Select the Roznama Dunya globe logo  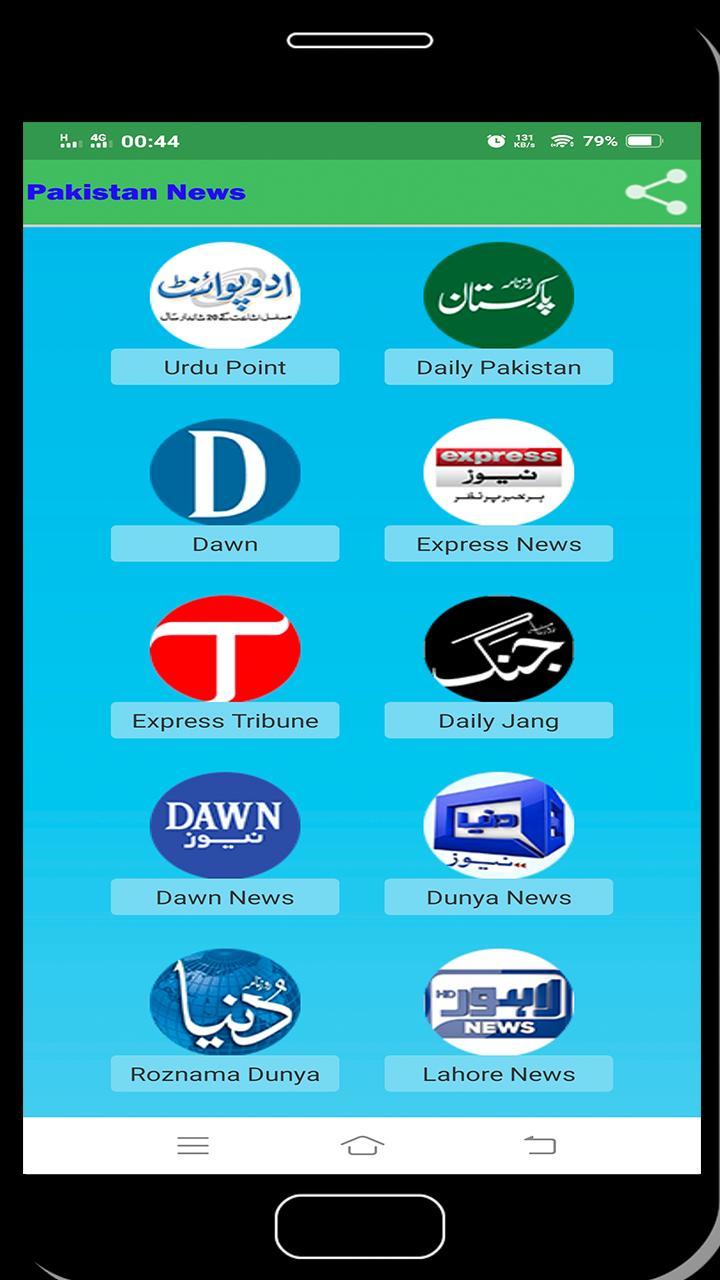point(225,1002)
